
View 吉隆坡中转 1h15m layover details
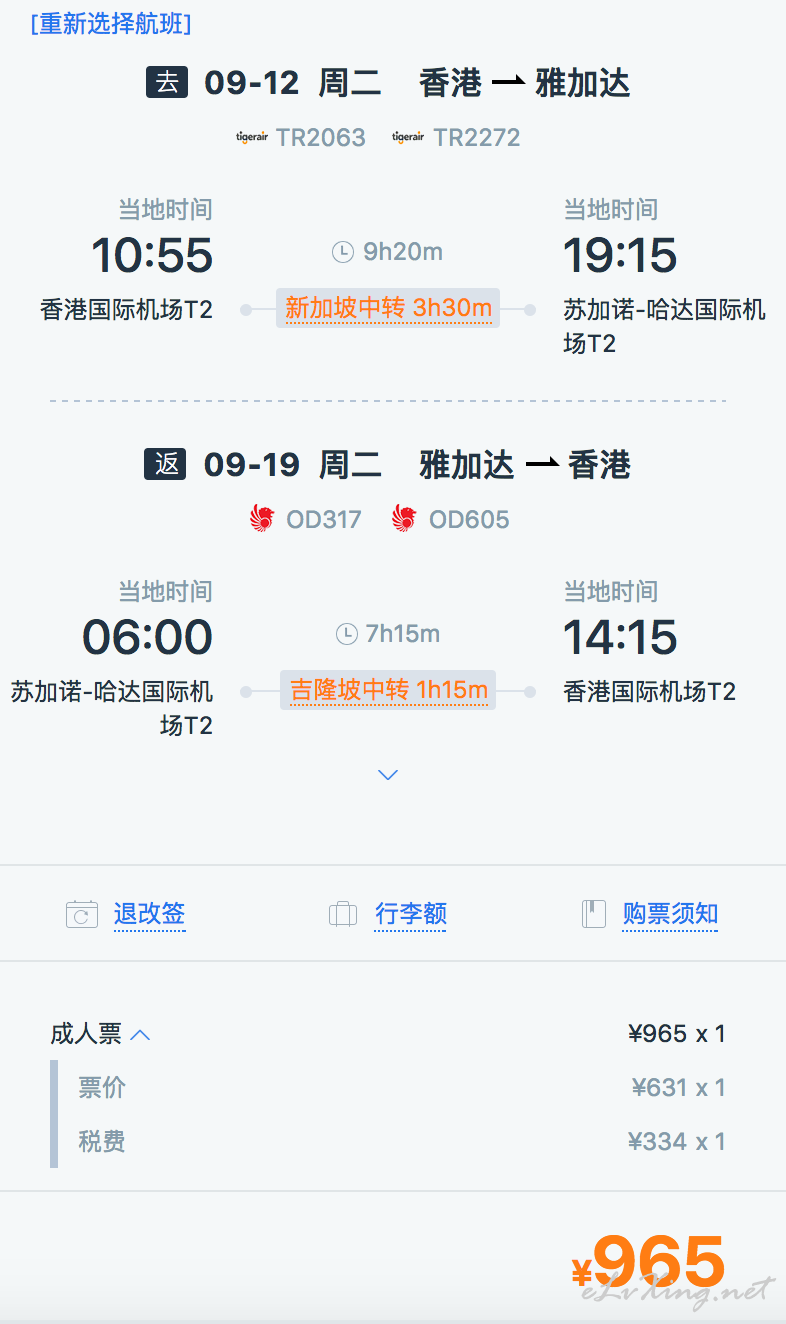pyautogui.click(x=388, y=690)
